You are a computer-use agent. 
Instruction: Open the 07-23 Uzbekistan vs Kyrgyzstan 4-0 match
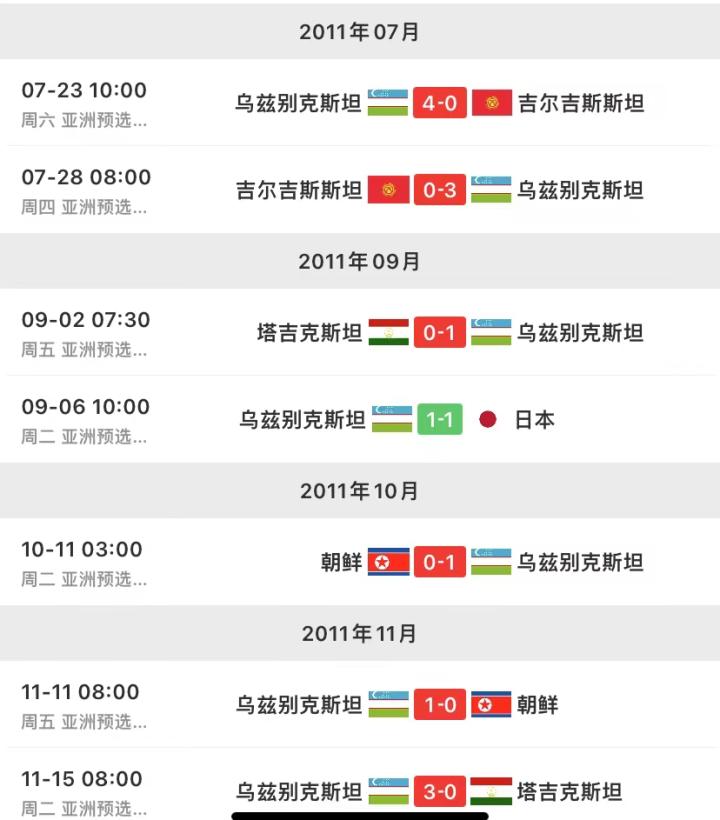pos(440,103)
